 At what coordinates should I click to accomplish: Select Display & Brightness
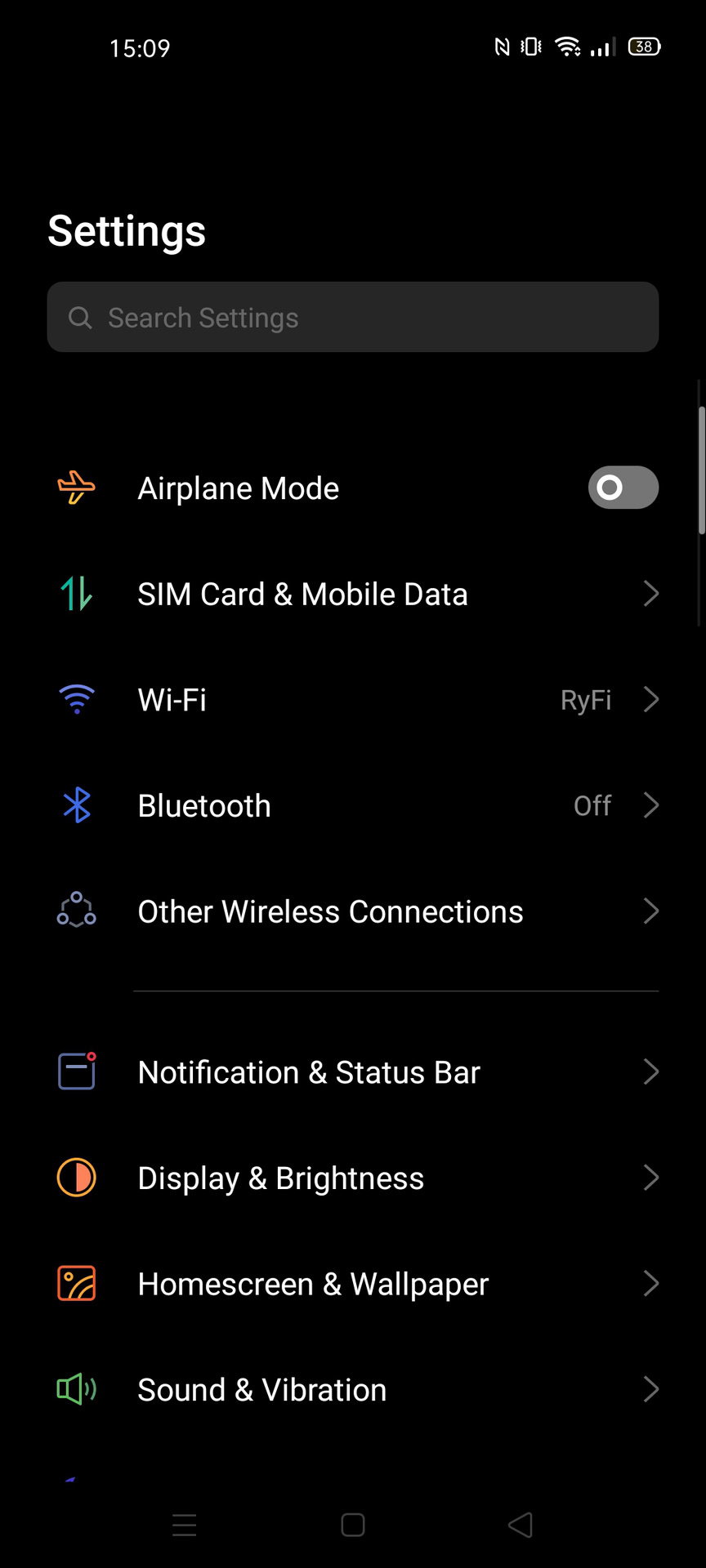(x=353, y=1178)
